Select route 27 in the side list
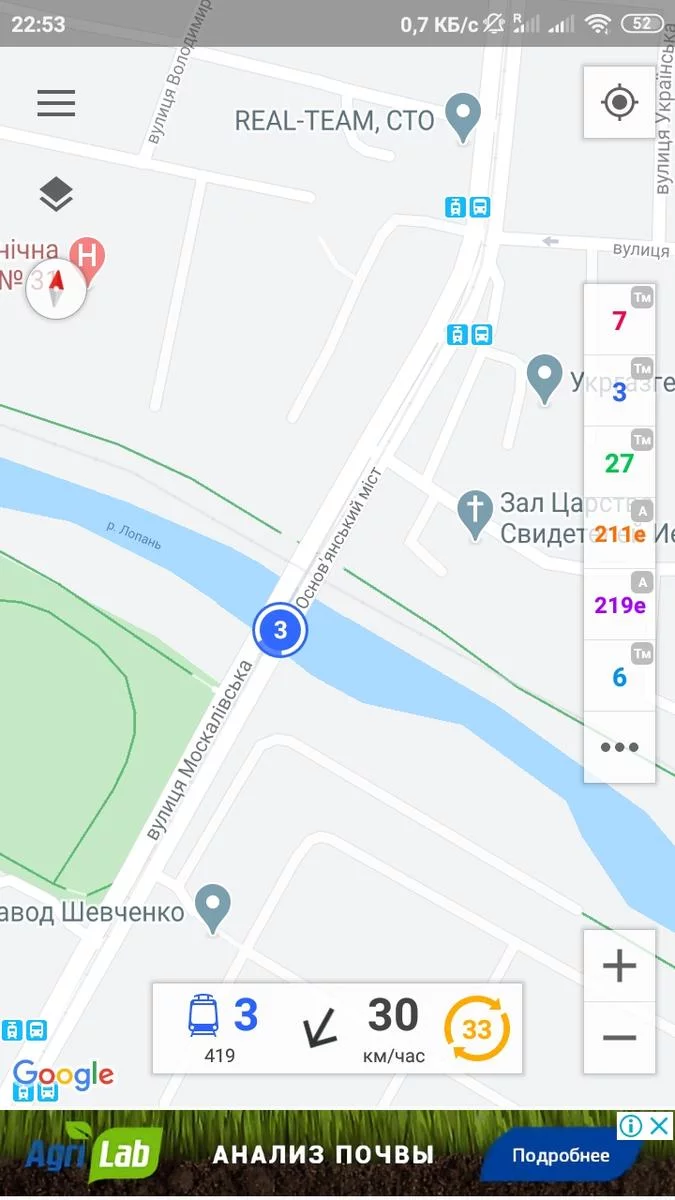This screenshot has height=1200, width=675. pos(619,462)
